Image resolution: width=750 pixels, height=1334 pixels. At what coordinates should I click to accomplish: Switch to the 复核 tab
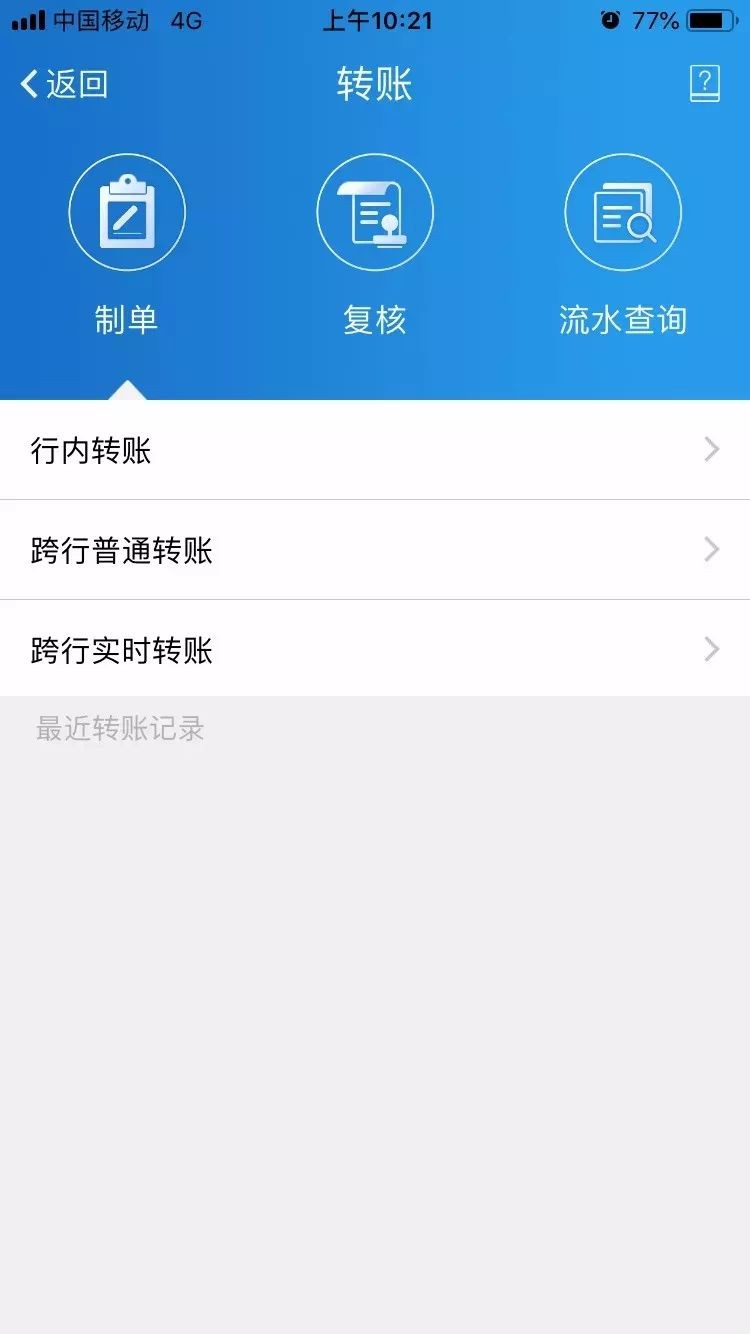pos(375,245)
